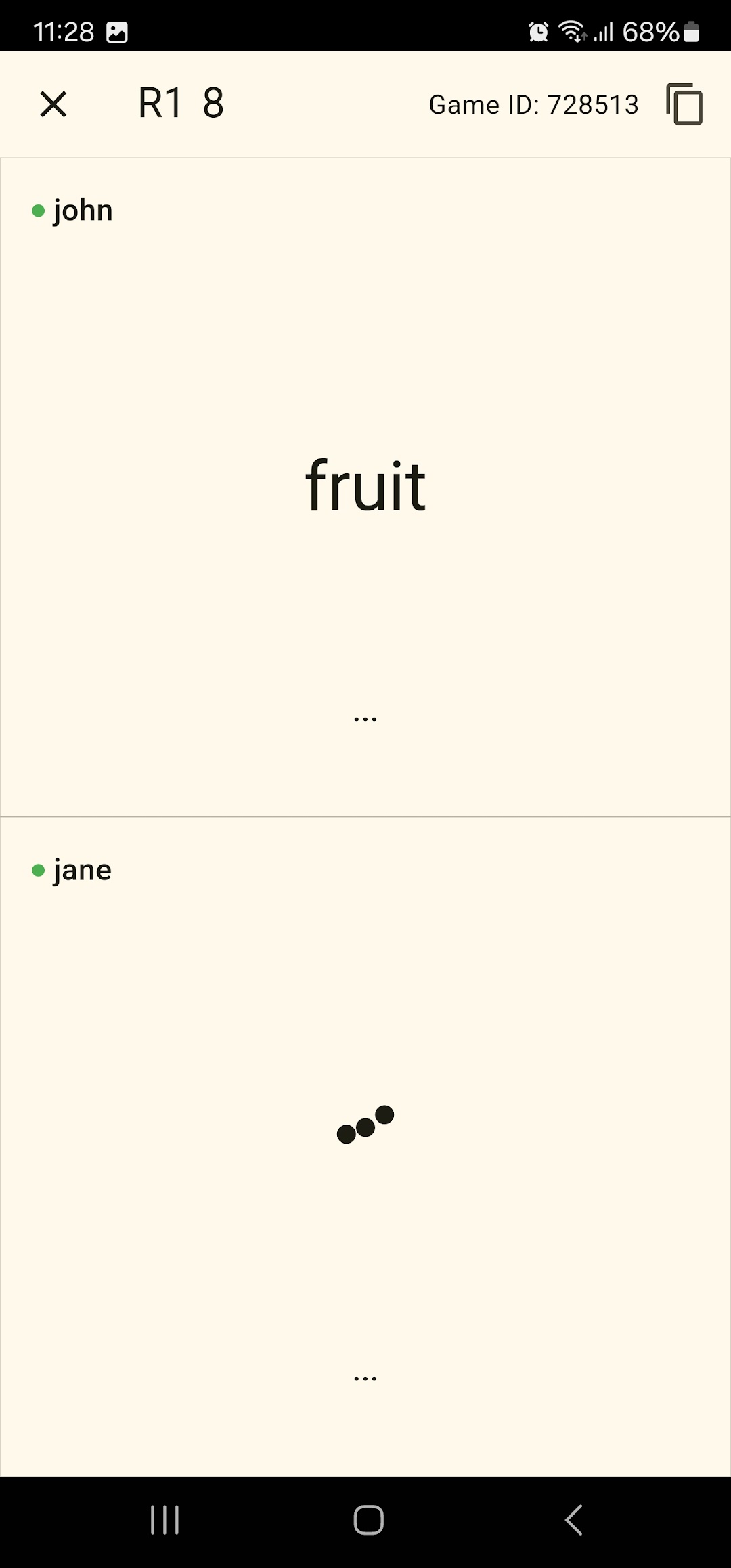Tap the system back button
The image size is (731, 1568).
[573, 1520]
